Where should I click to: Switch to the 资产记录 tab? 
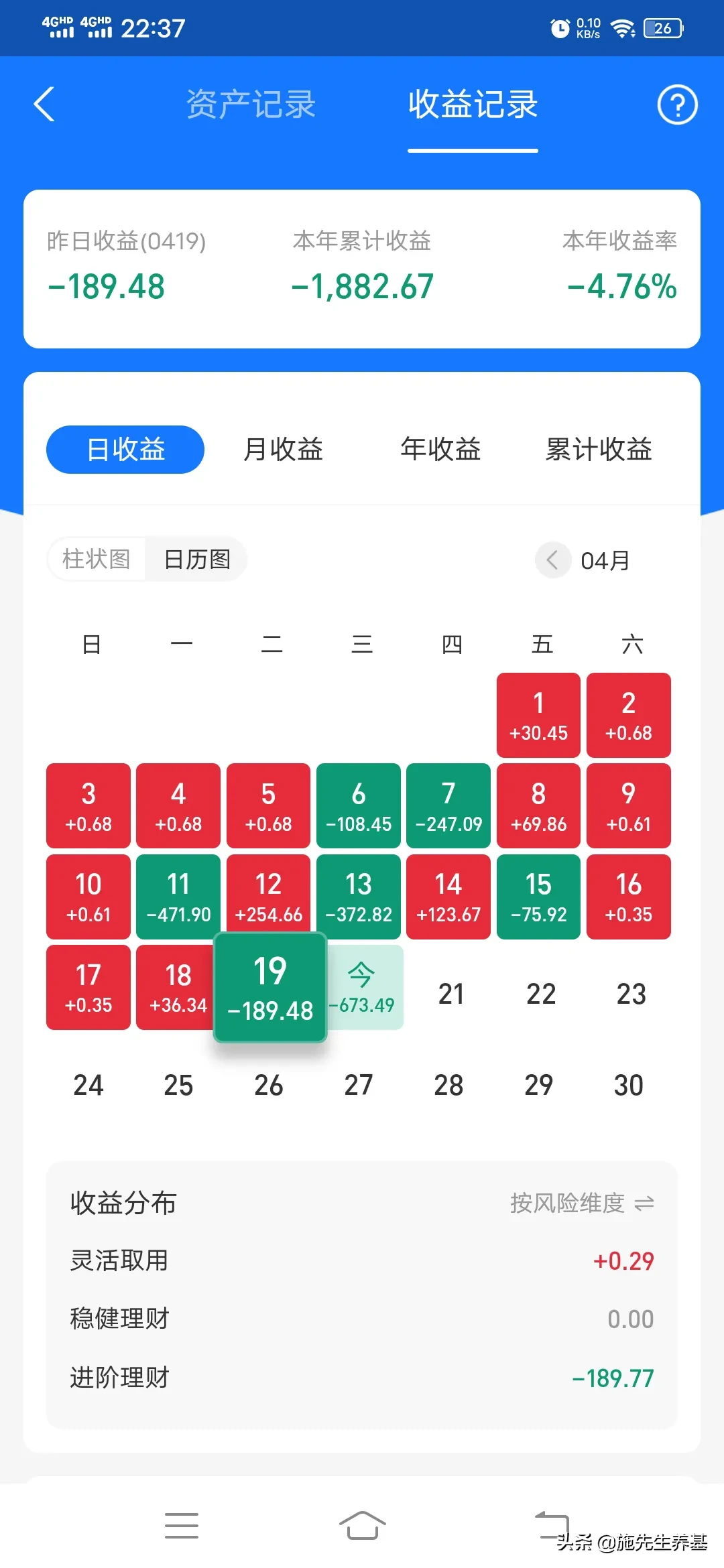tap(251, 105)
